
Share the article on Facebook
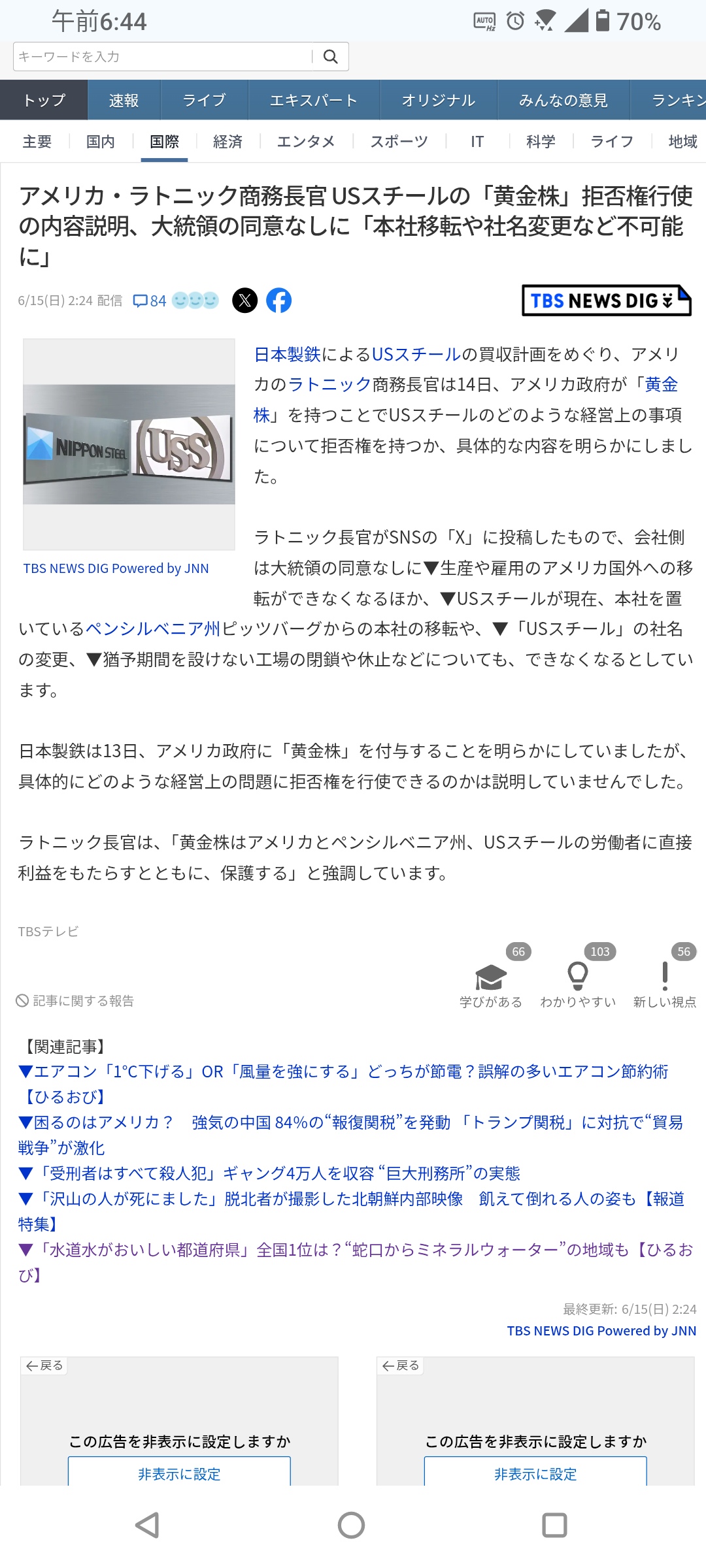coord(279,301)
